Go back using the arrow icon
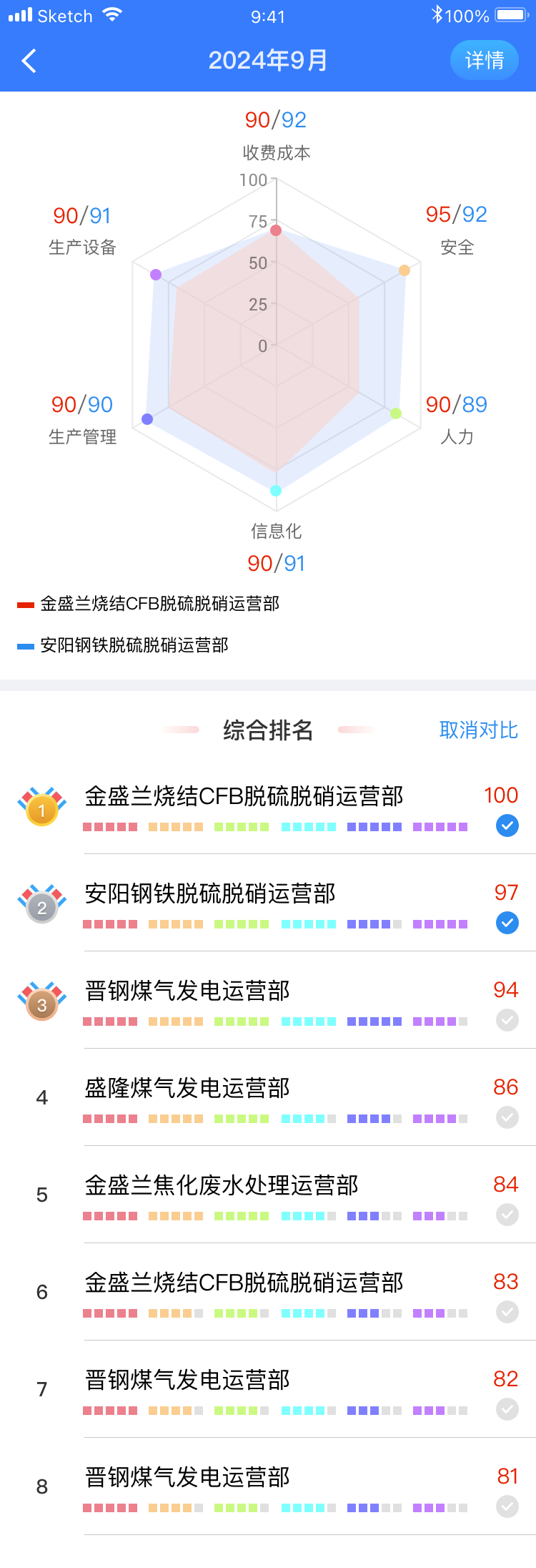This screenshot has height=1568, width=536. click(29, 61)
